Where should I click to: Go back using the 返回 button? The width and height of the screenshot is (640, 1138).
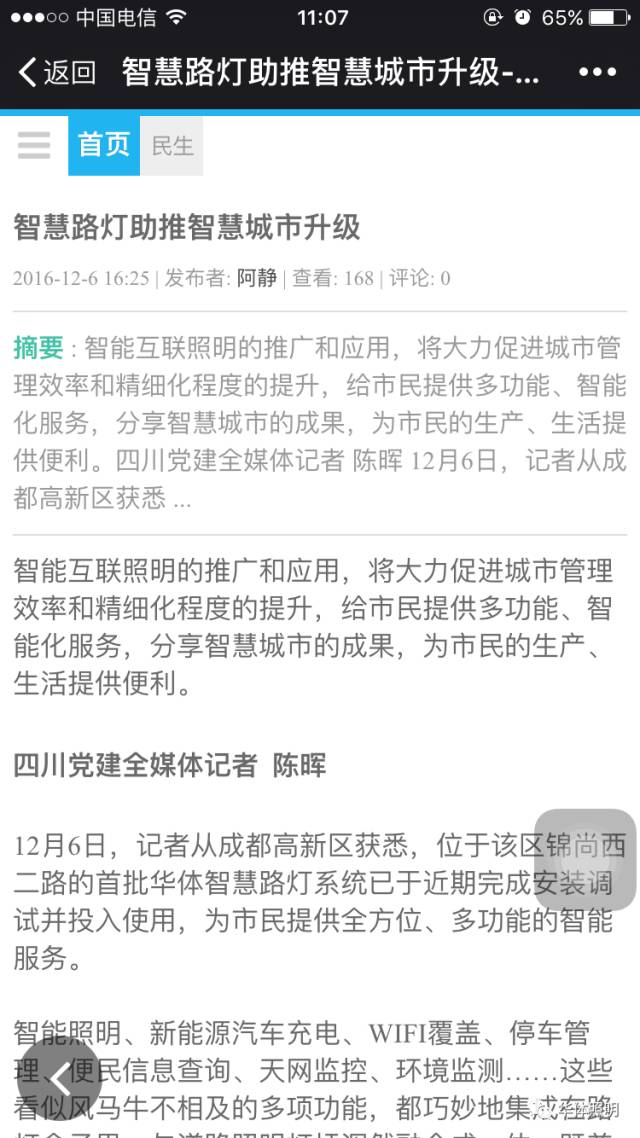point(57,72)
